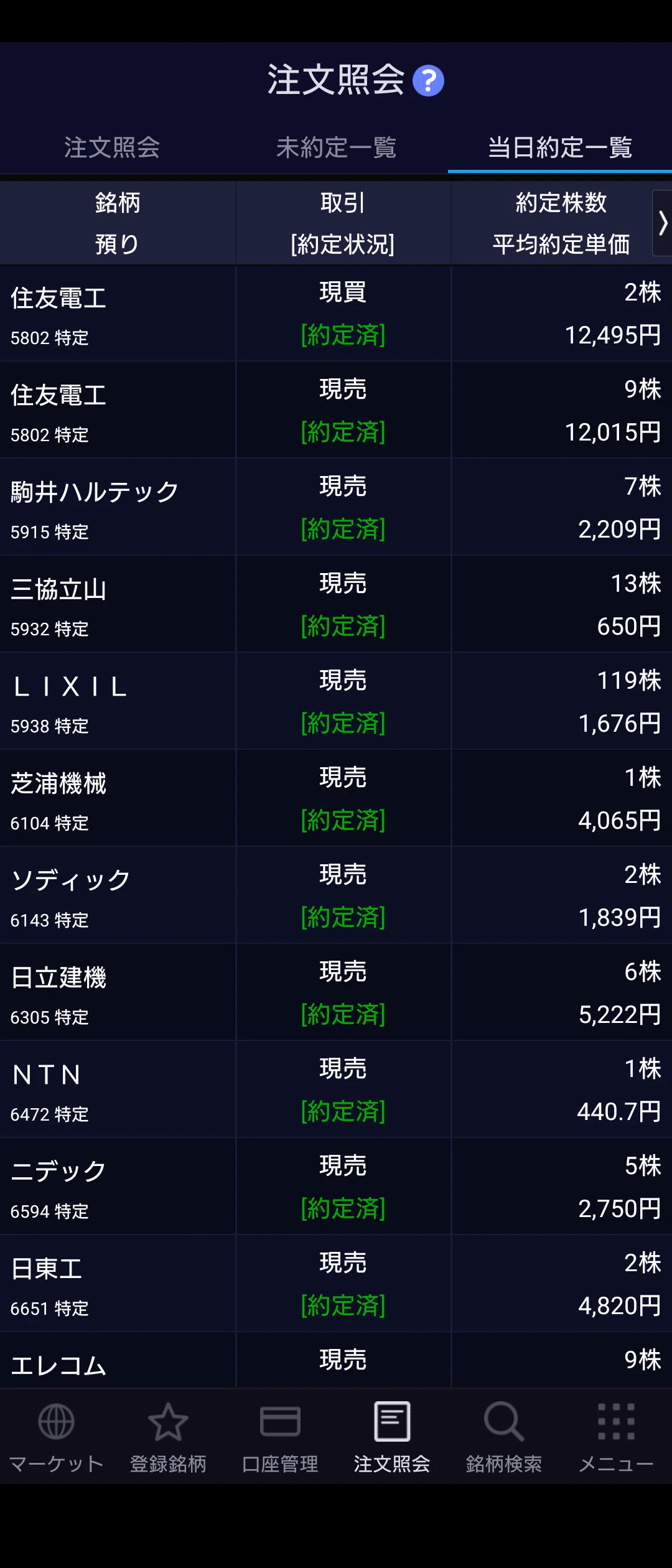Screen dimensions: 672x1568
Task: Open the help question mark icon
Action: [x=428, y=81]
